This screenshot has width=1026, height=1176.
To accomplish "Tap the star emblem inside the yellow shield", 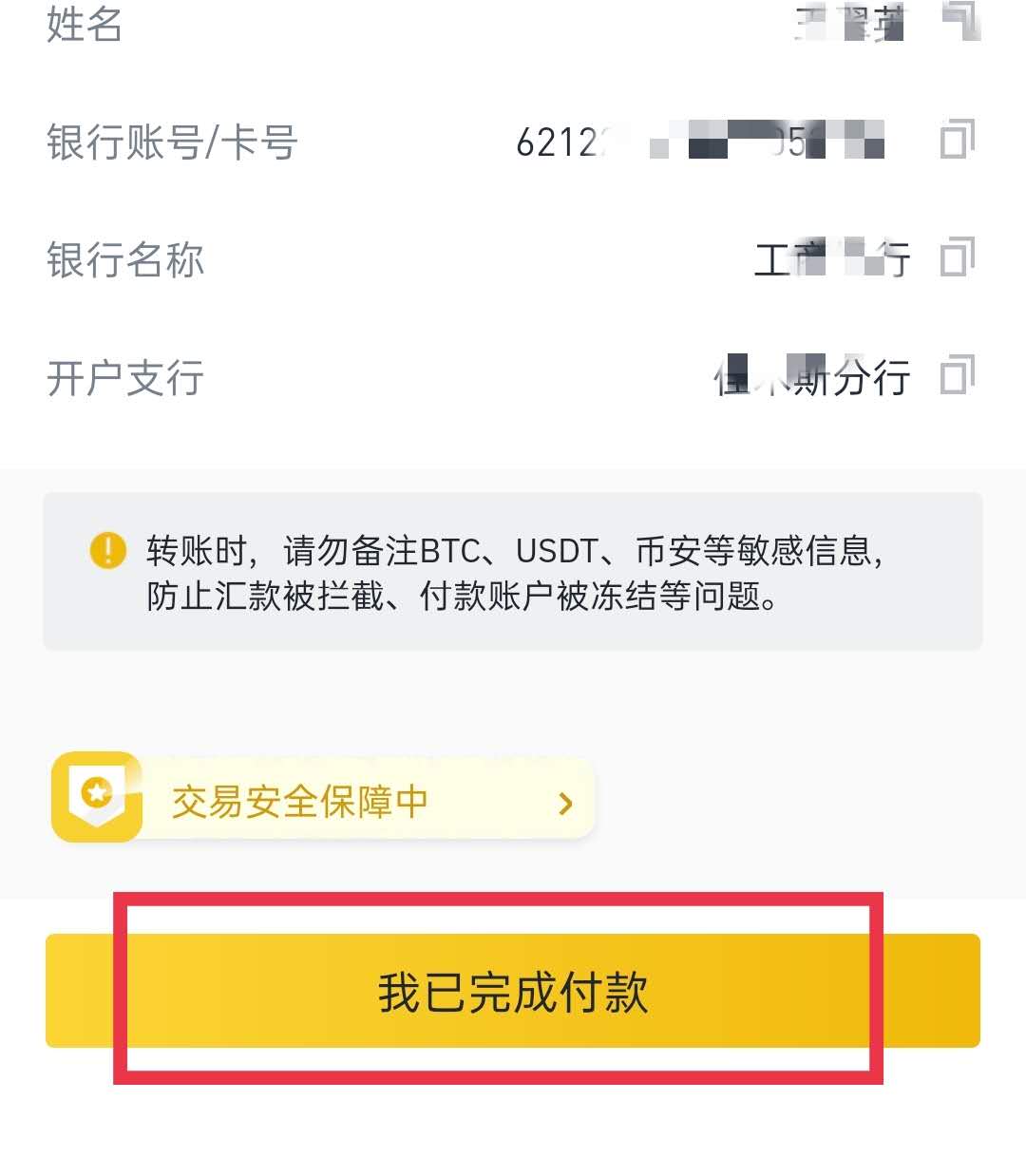I will coord(96,791).
